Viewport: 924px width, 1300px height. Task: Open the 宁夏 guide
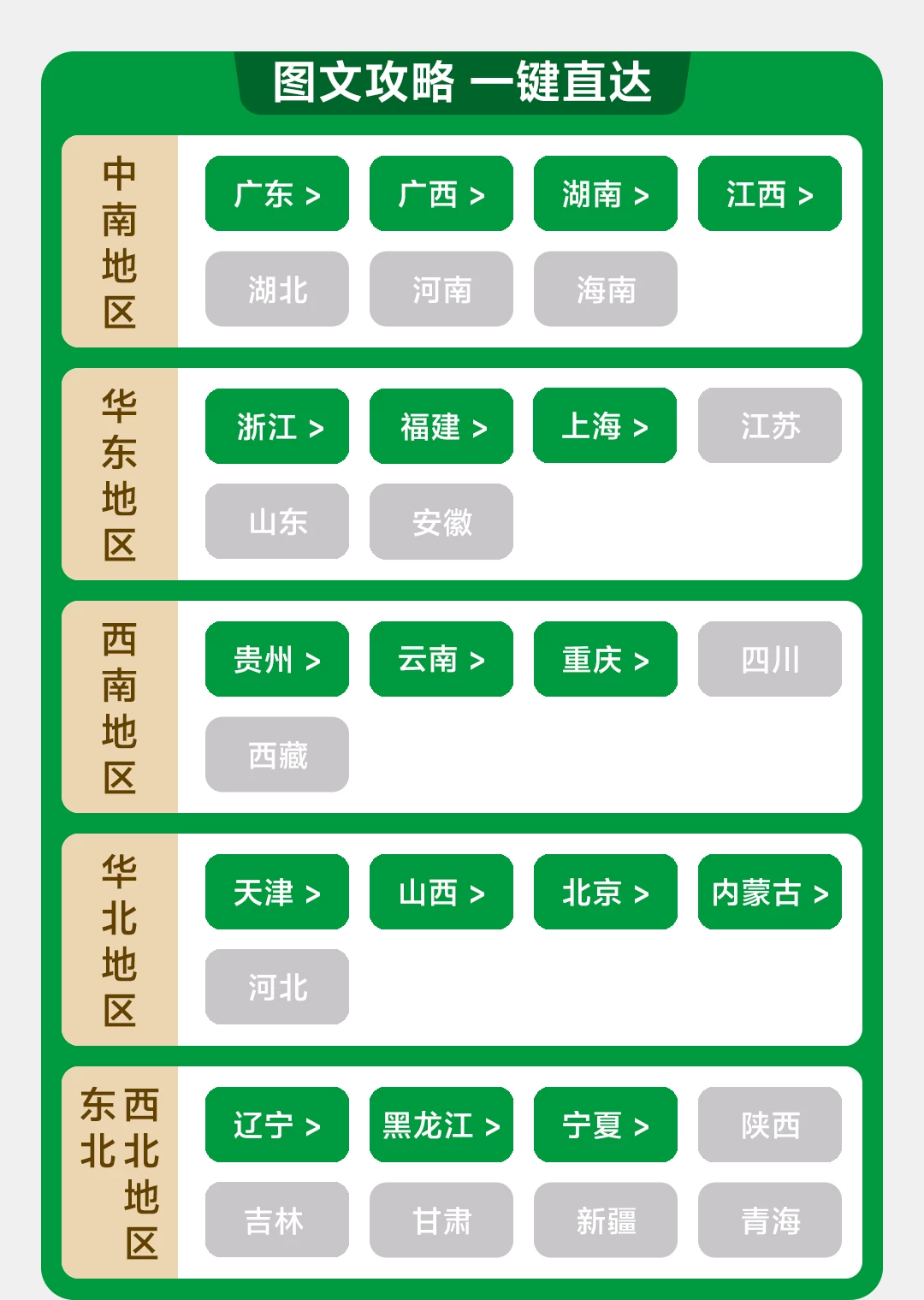click(x=606, y=1125)
